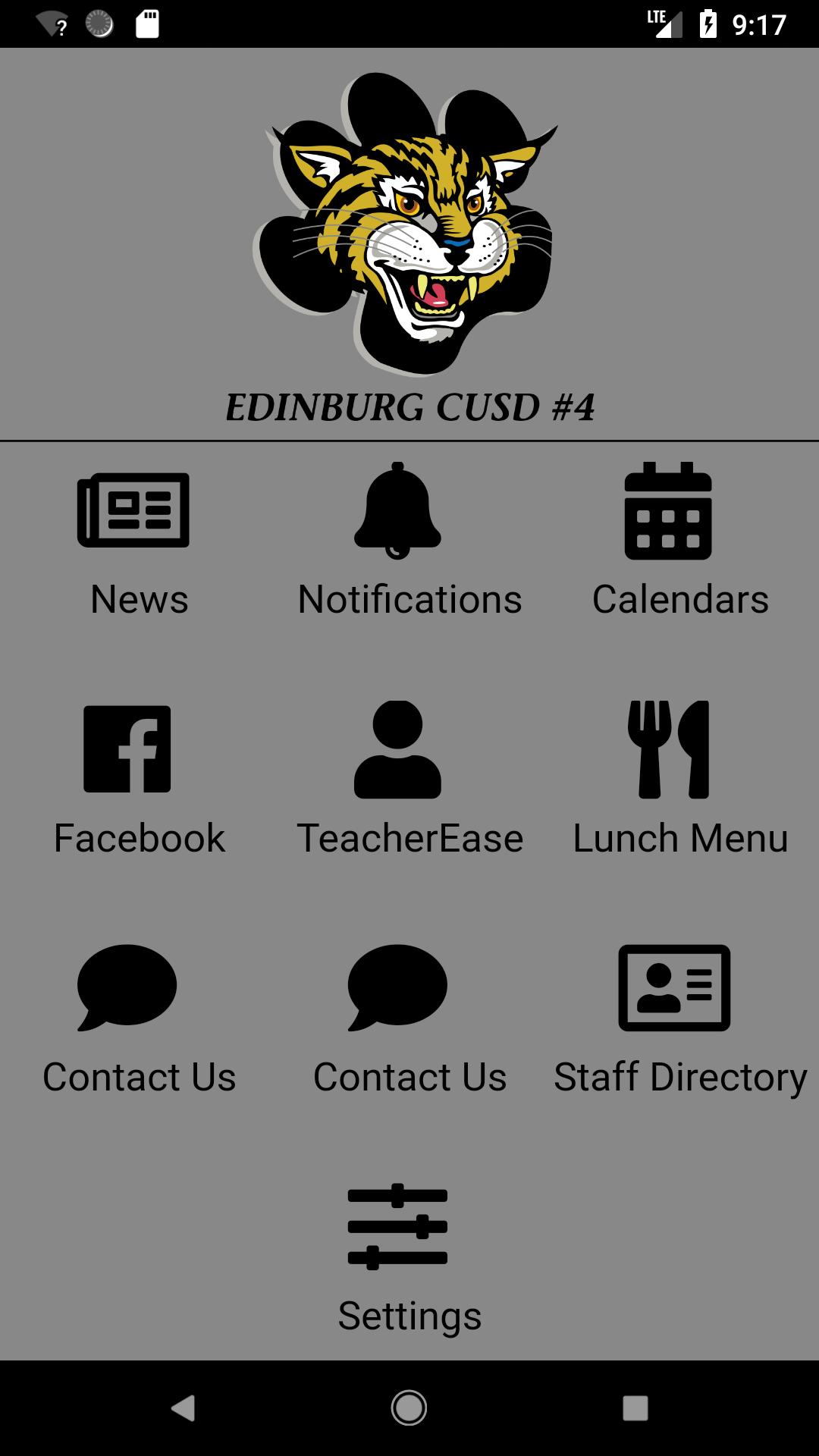Launch TeacherEase
The height and width of the screenshot is (1456, 819).
pos(408,780)
